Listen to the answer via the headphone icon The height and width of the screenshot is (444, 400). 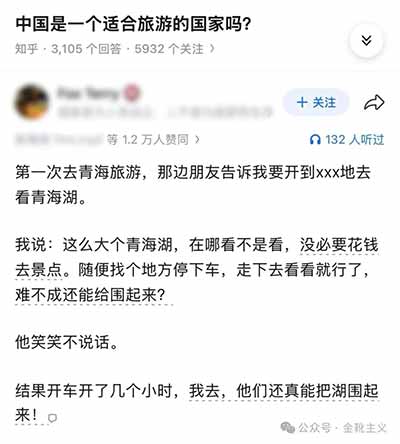(x=347, y=139)
